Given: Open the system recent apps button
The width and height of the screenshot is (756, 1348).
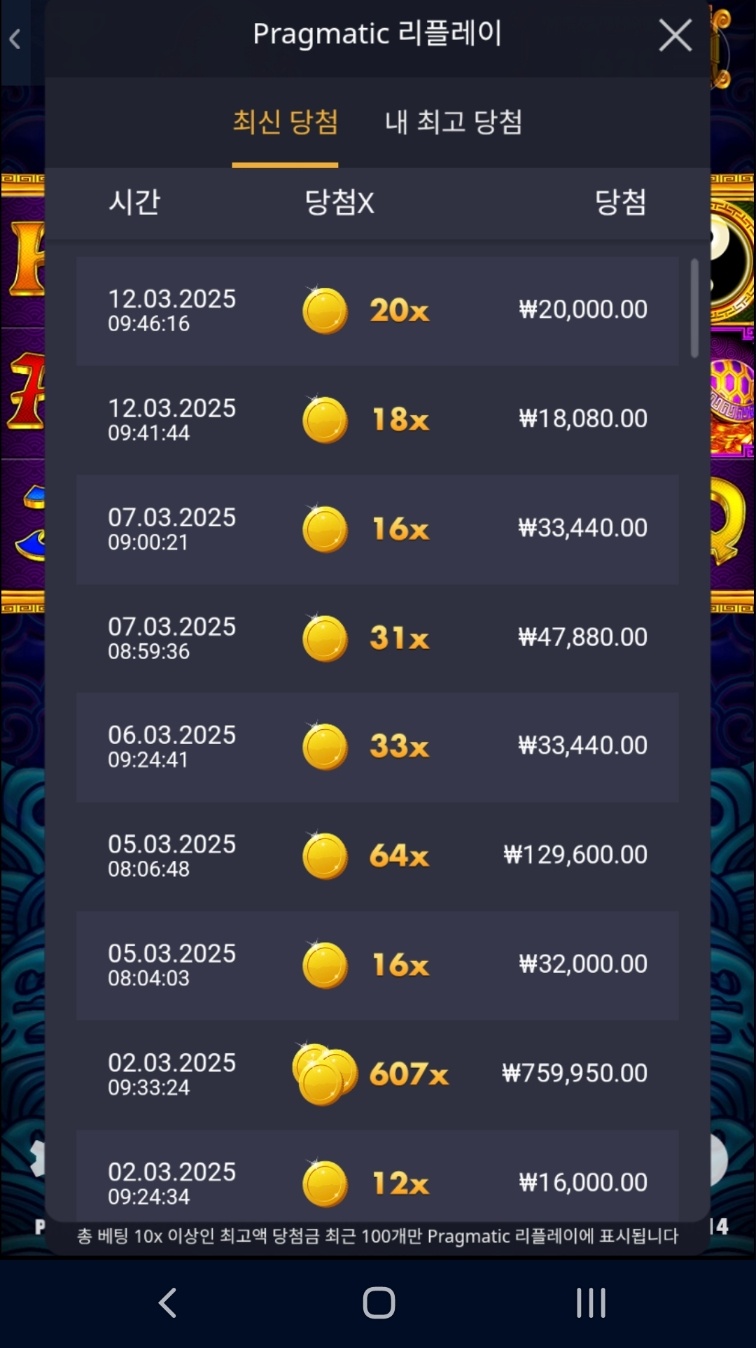Looking at the screenshot, I should [x=590, y=1302].
